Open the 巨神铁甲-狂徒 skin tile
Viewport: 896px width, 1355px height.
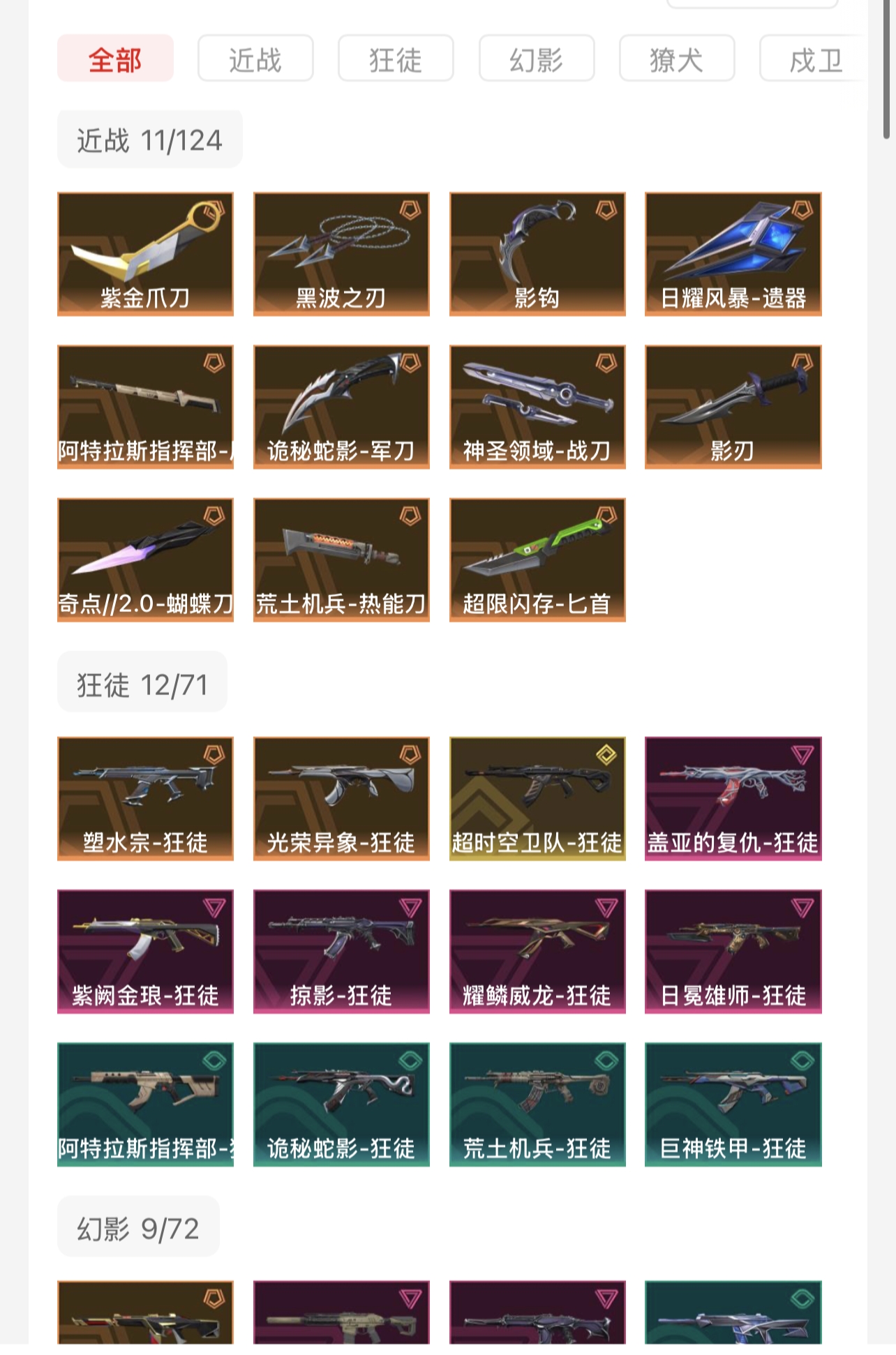click(733, 1104)
